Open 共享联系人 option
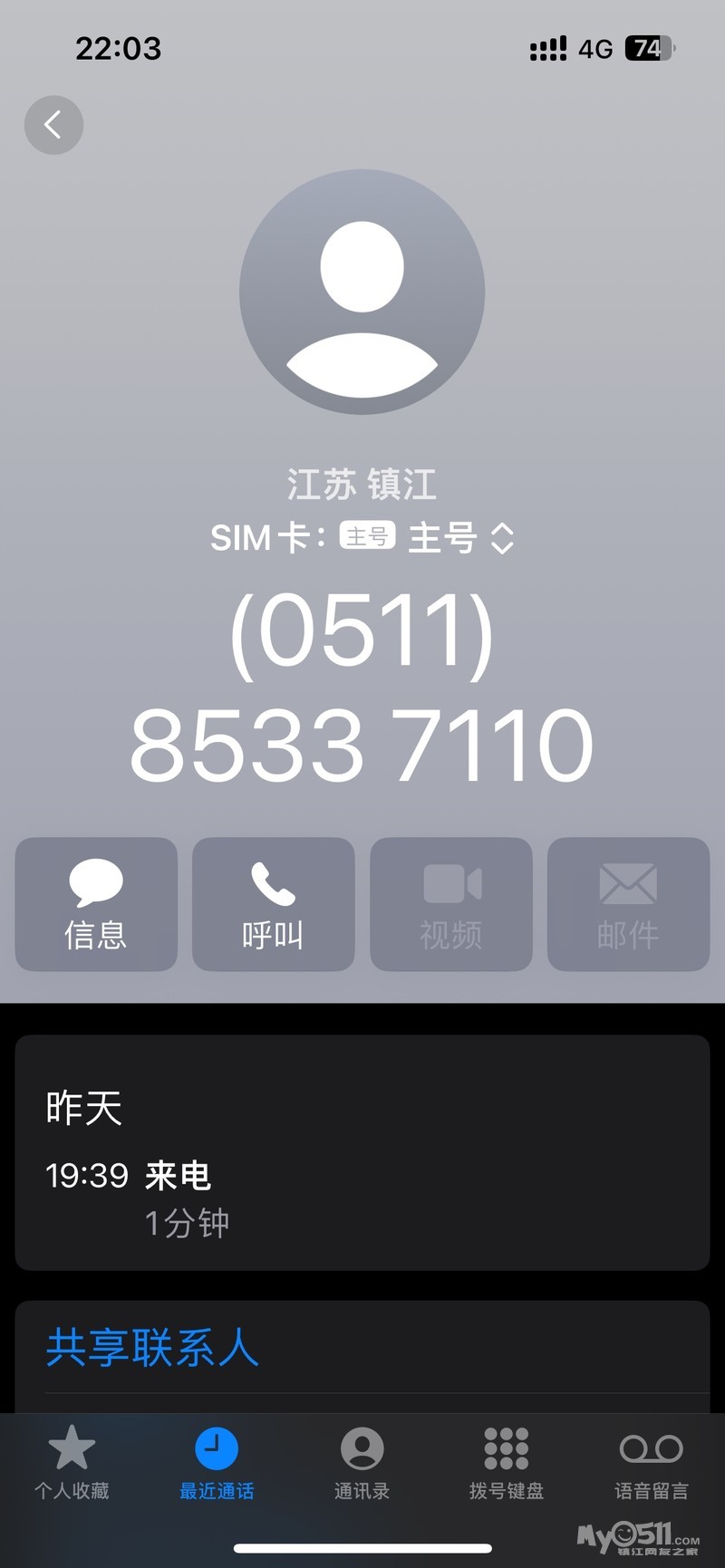Viewport: 725px width, 1568px height. coord(152,1348)
